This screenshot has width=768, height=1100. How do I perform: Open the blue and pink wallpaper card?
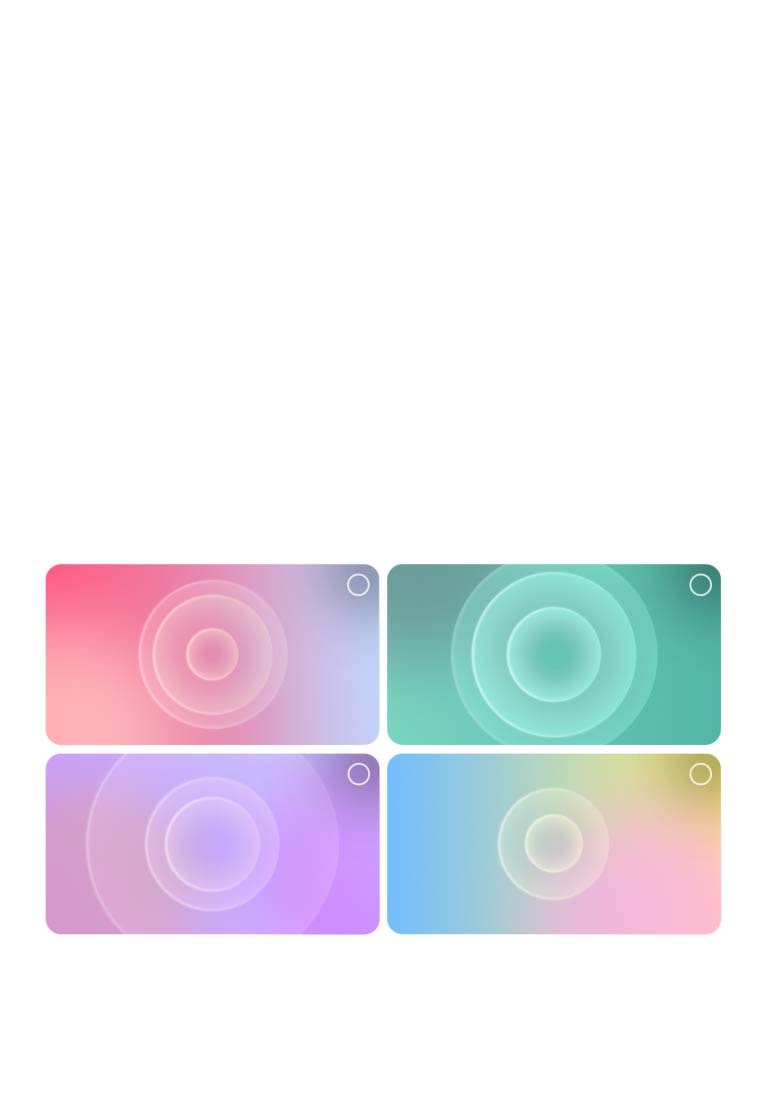pyautogui.click(x=553, y=844)
